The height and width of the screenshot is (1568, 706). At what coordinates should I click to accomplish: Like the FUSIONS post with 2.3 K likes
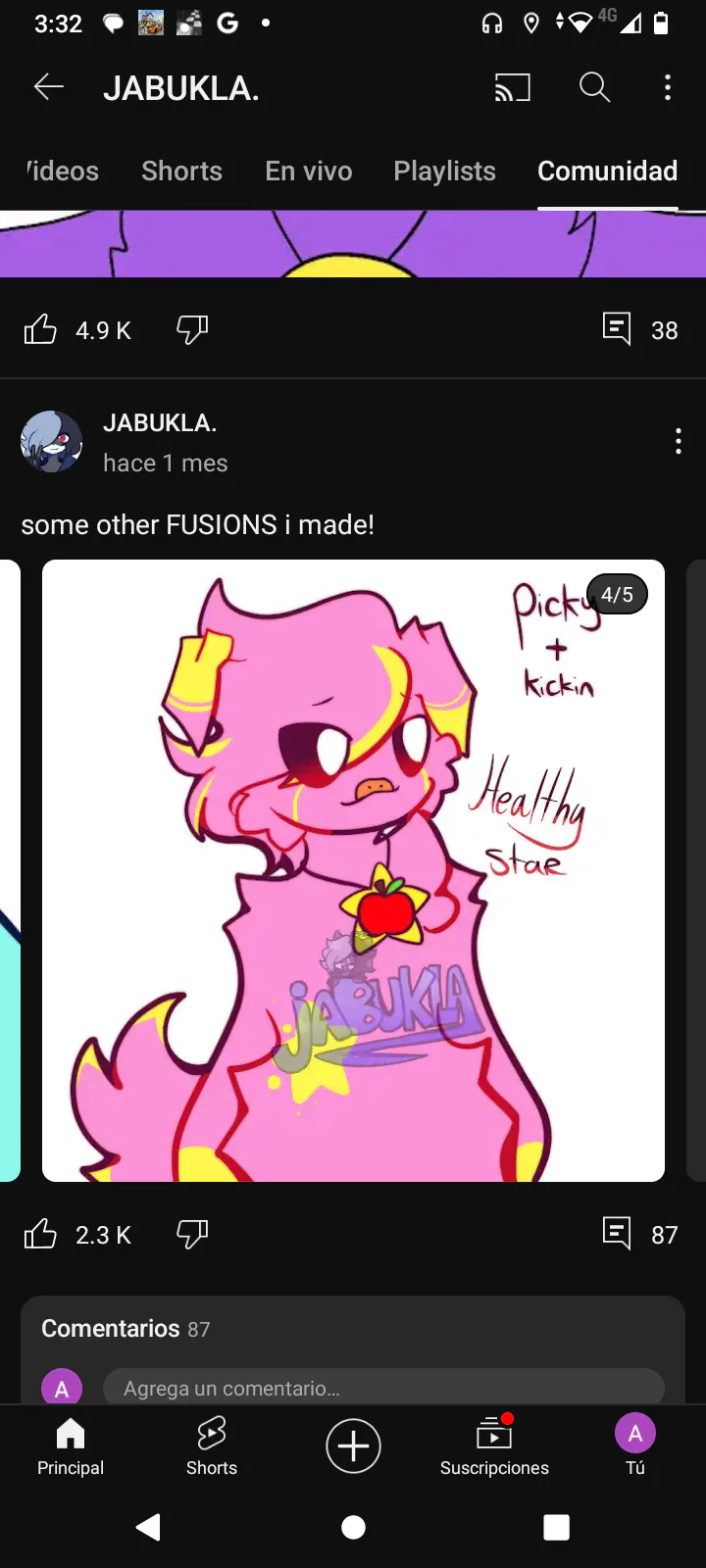tap(40, 1234)
